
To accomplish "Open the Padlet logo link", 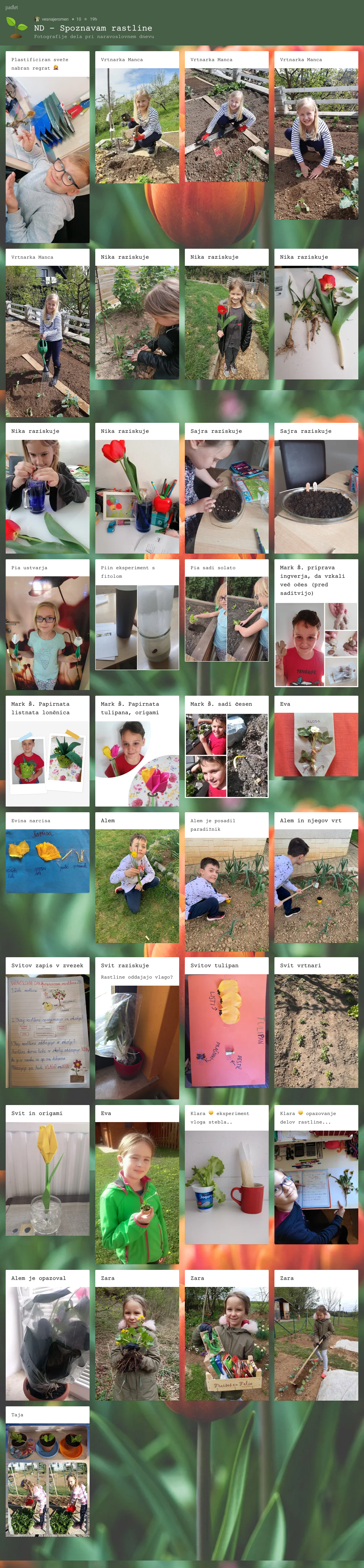I will [x=12, y=7].
